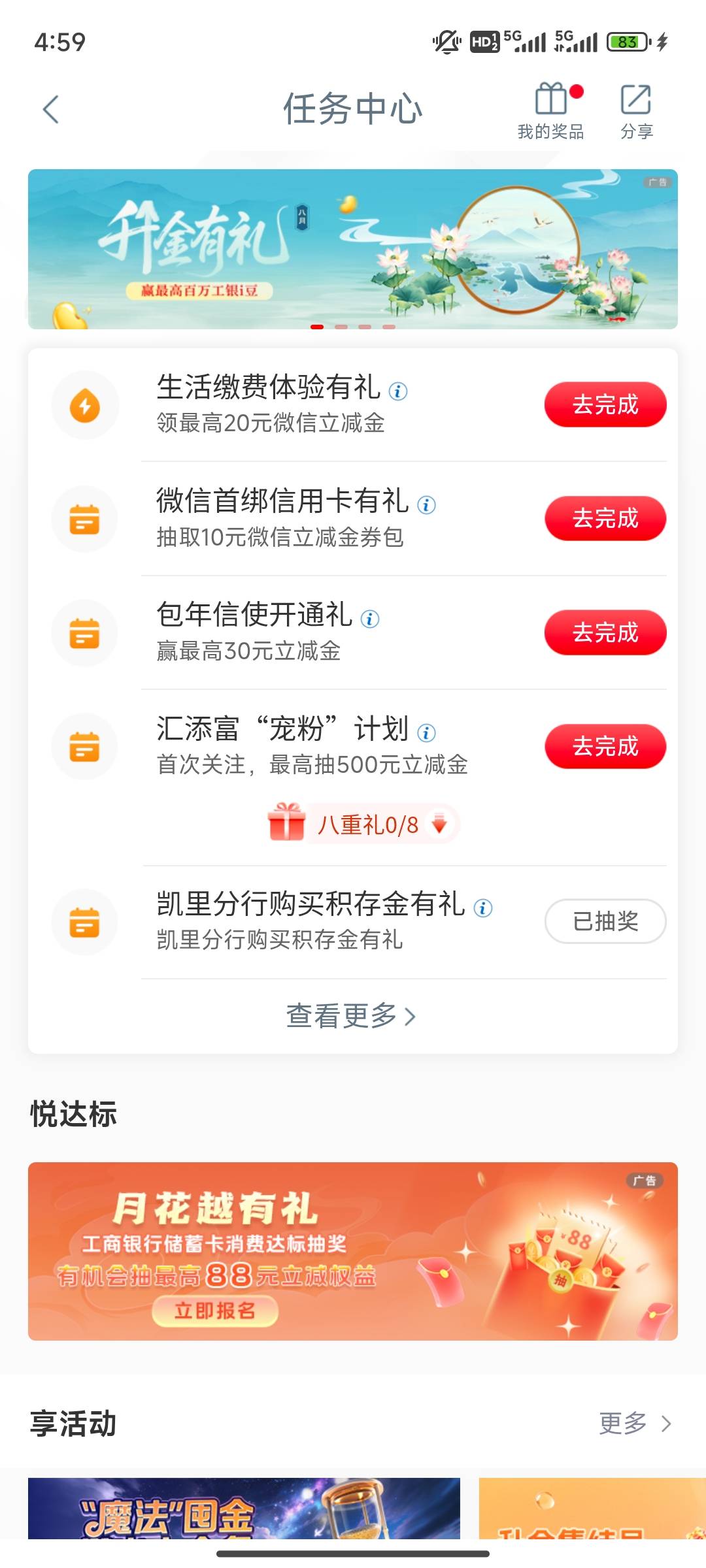
Task: Tap 已抽奖 for 凯里分行购买积存金有礼
Action: pyautogui.click(x=605, y=921)
